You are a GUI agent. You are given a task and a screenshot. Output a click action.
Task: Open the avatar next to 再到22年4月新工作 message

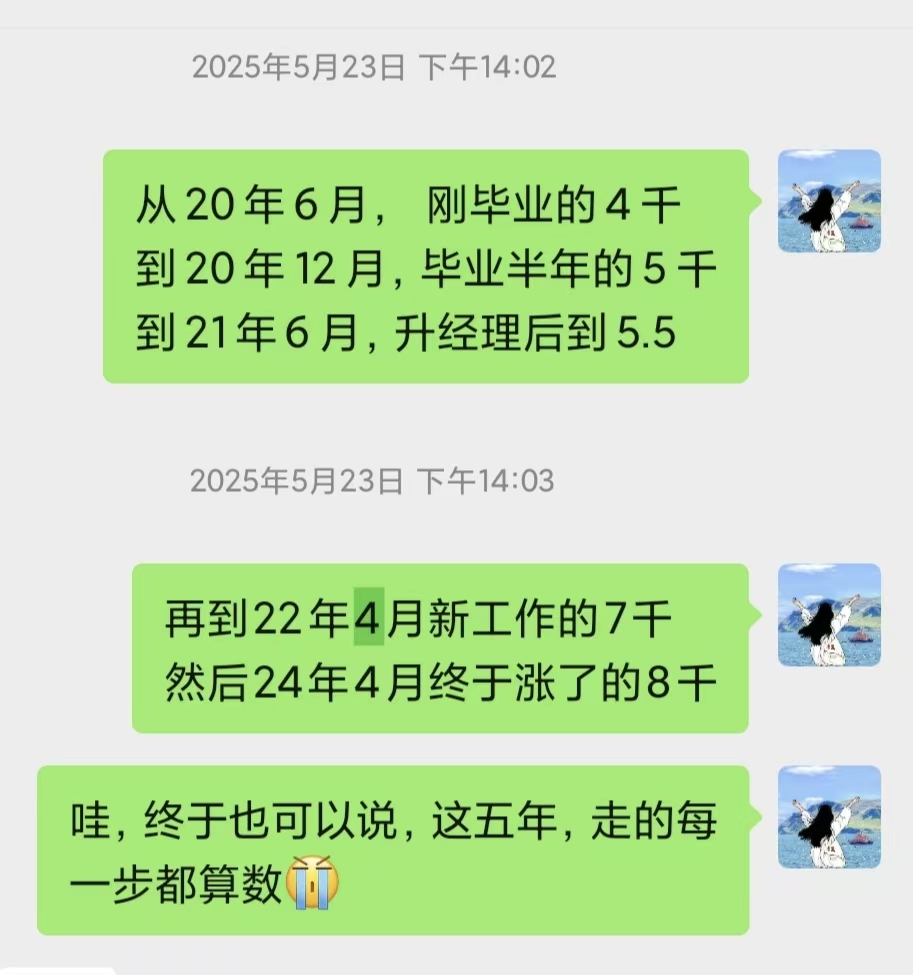pos(829,615)
